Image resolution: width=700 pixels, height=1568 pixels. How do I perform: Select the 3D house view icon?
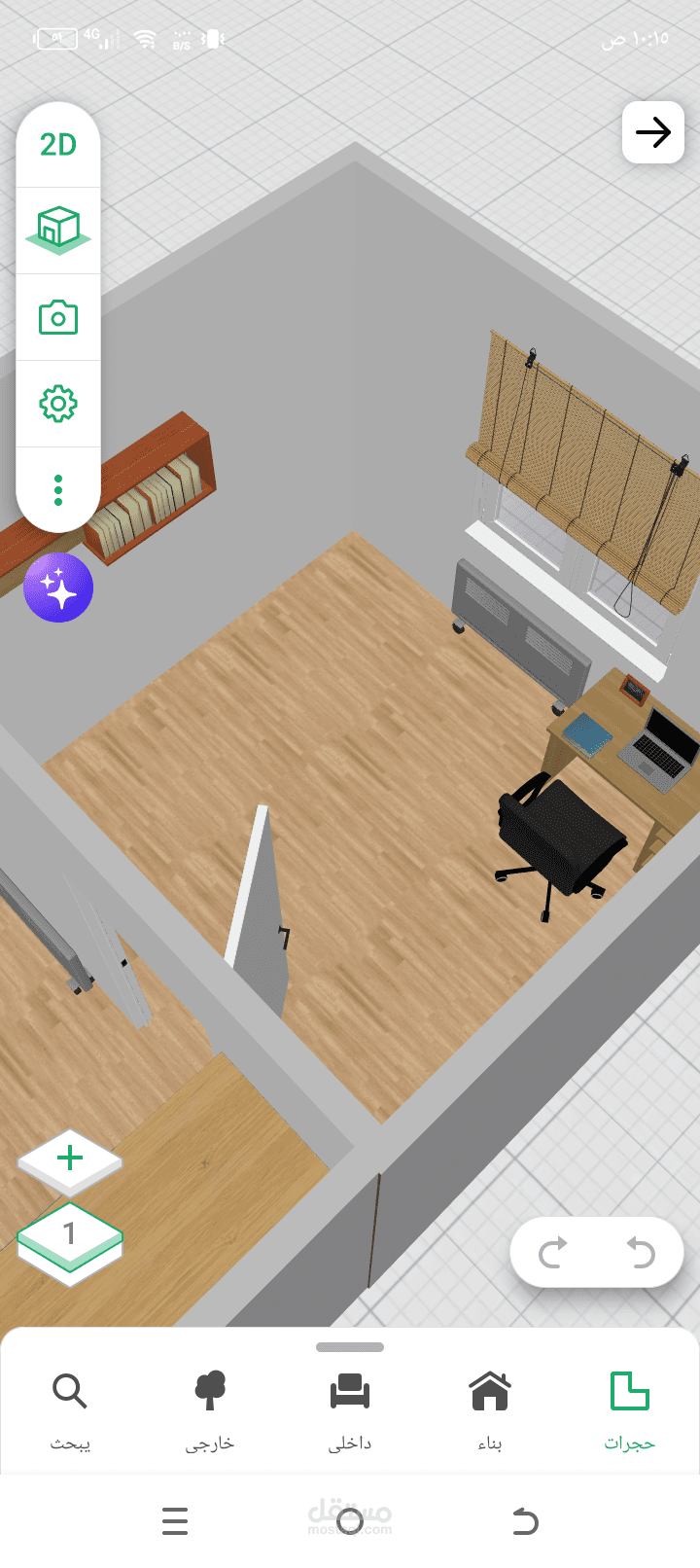click(x=58, y=231)
